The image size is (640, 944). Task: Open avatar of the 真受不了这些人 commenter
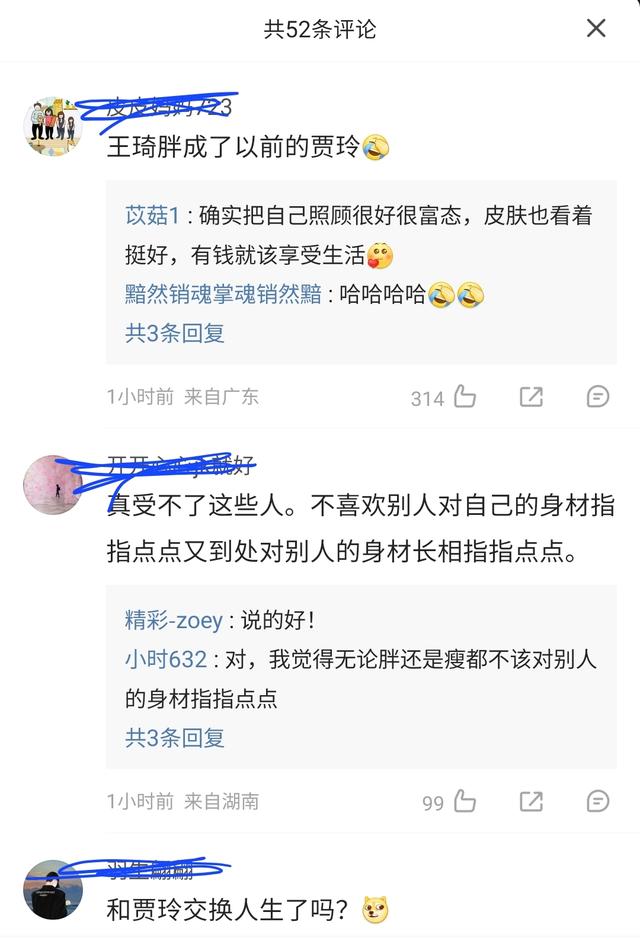tap(52, 484)
